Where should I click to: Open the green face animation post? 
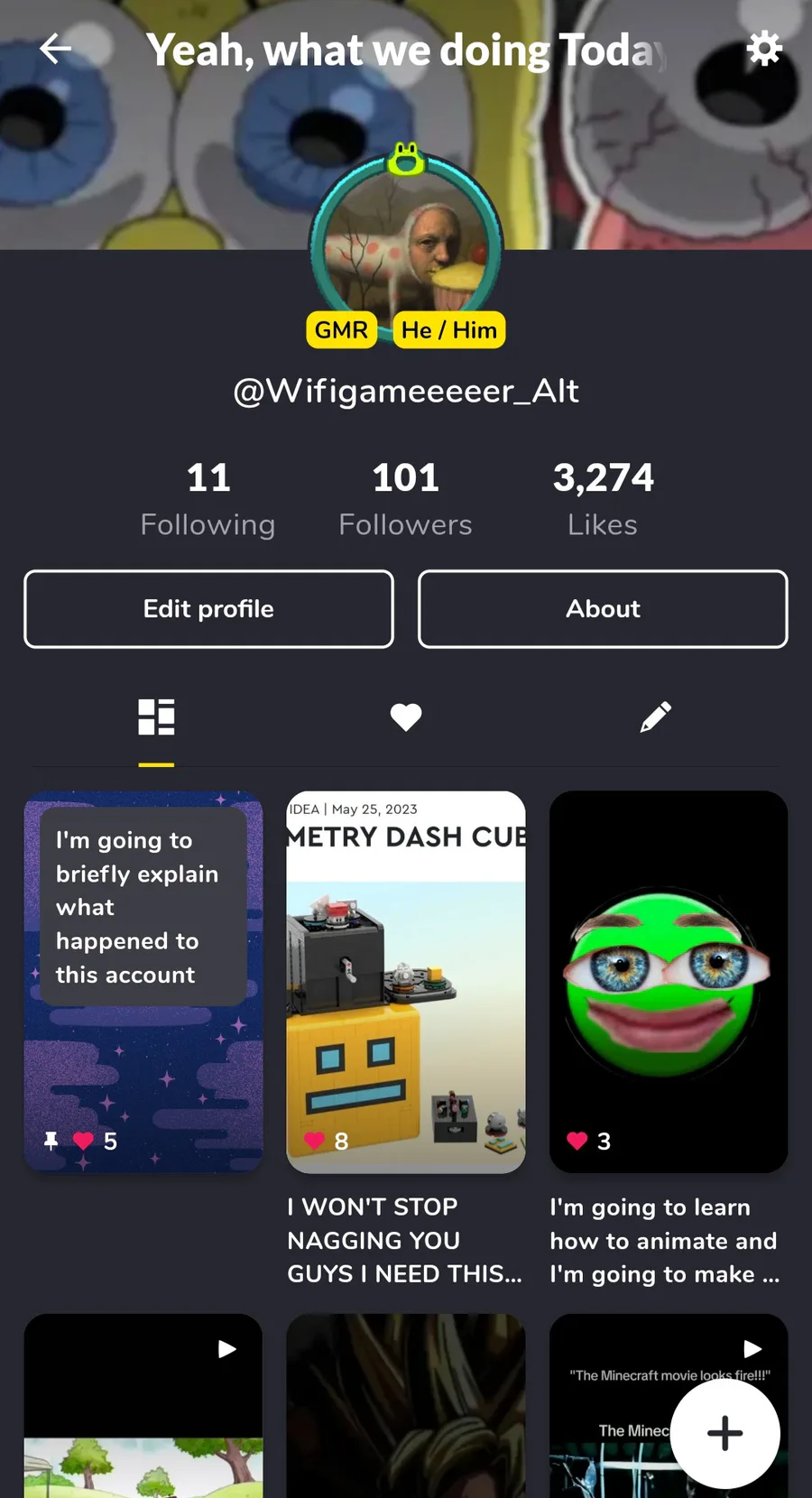(x=669, y=981)
